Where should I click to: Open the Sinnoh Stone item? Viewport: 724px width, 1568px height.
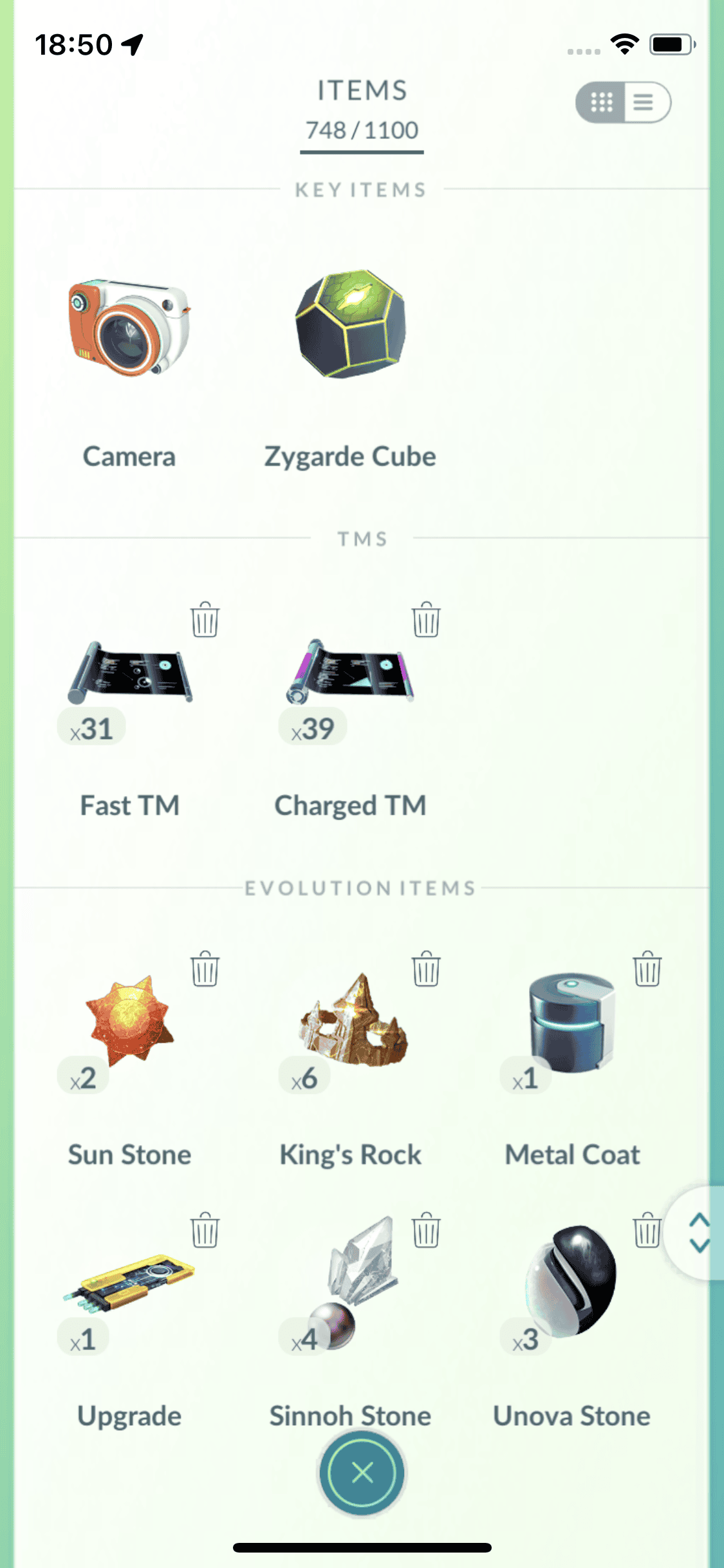point(352,1284)
